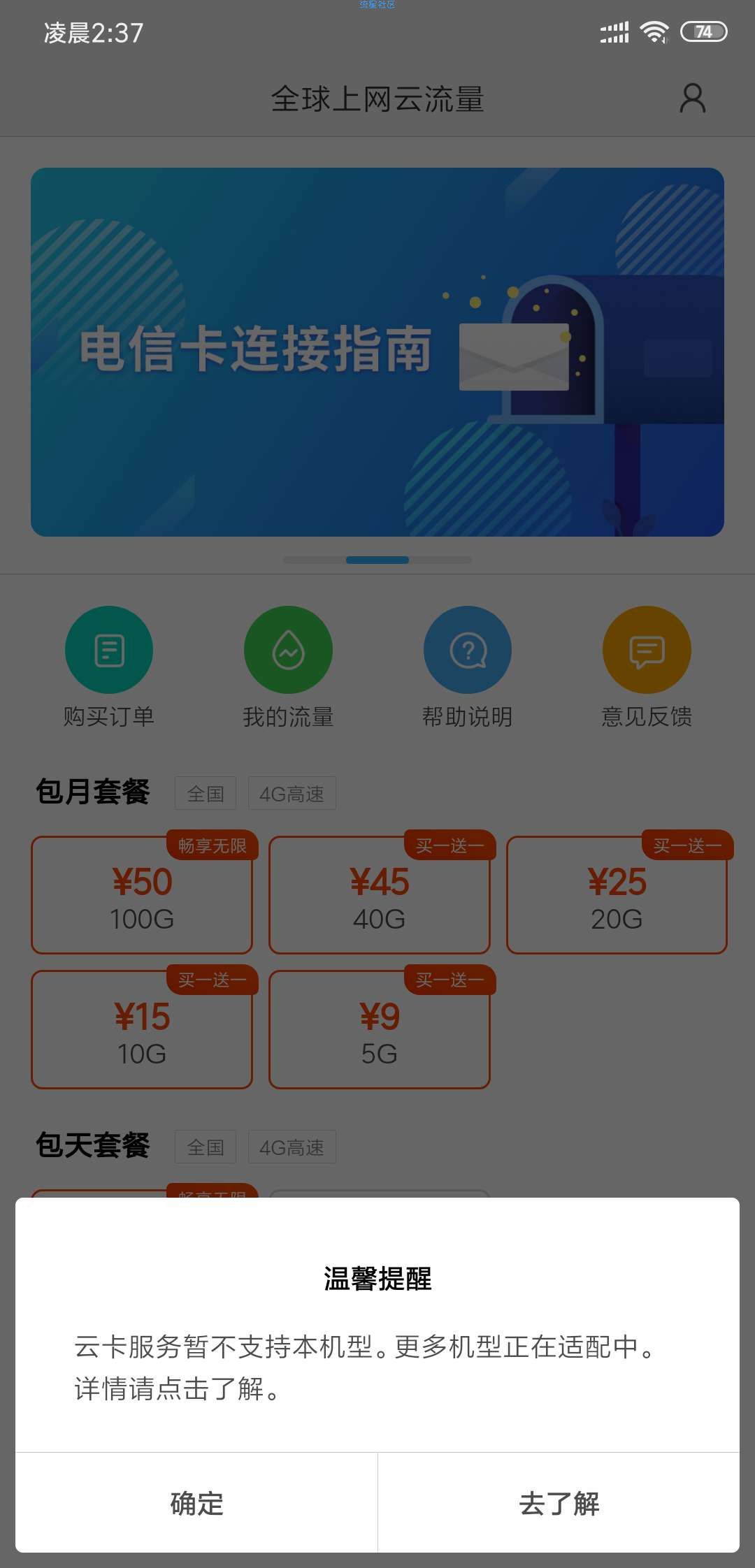This screenshot has width=755, height=1568.
Task: Tap 确定 to dismiss the reminder
Action: (196, 1504)
